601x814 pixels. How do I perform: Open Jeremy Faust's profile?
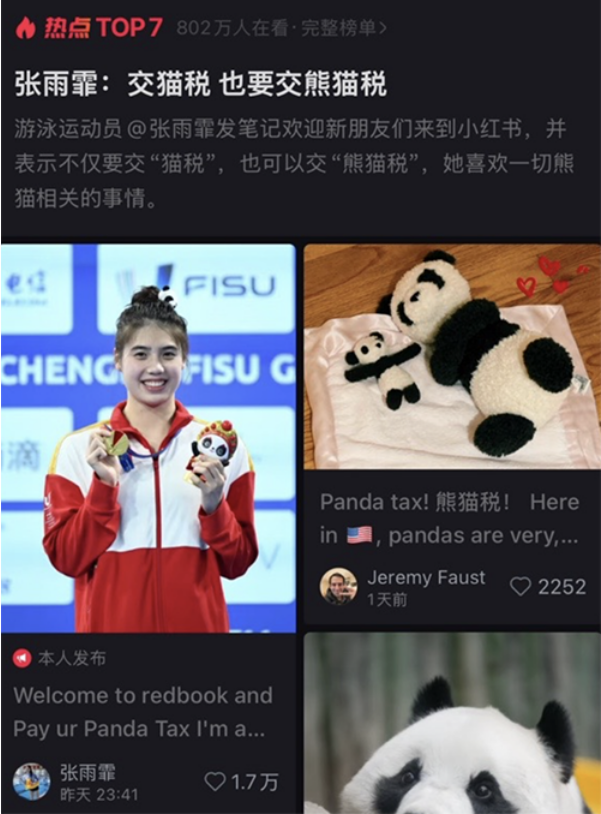click(x=339, y=587)
